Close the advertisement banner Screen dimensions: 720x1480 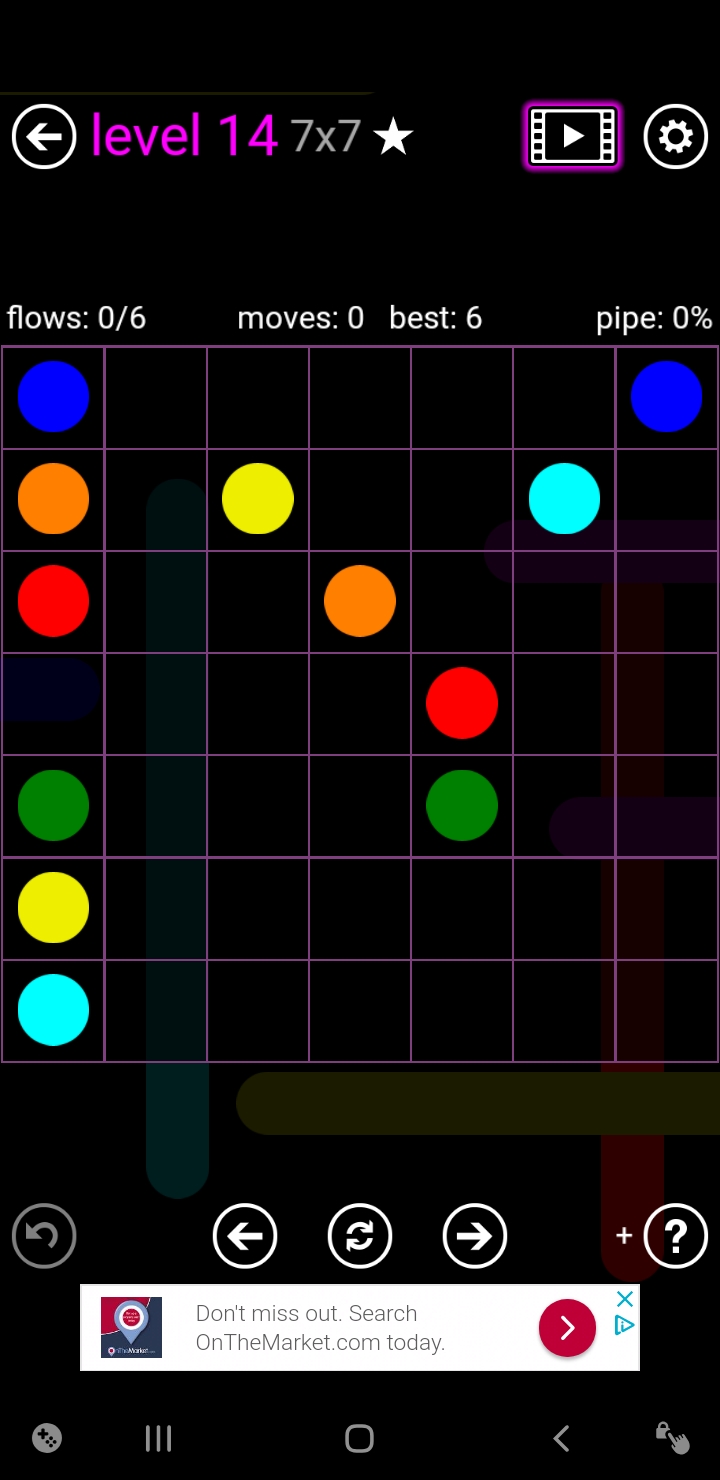pyautogui.click(x=625, y=1299)
